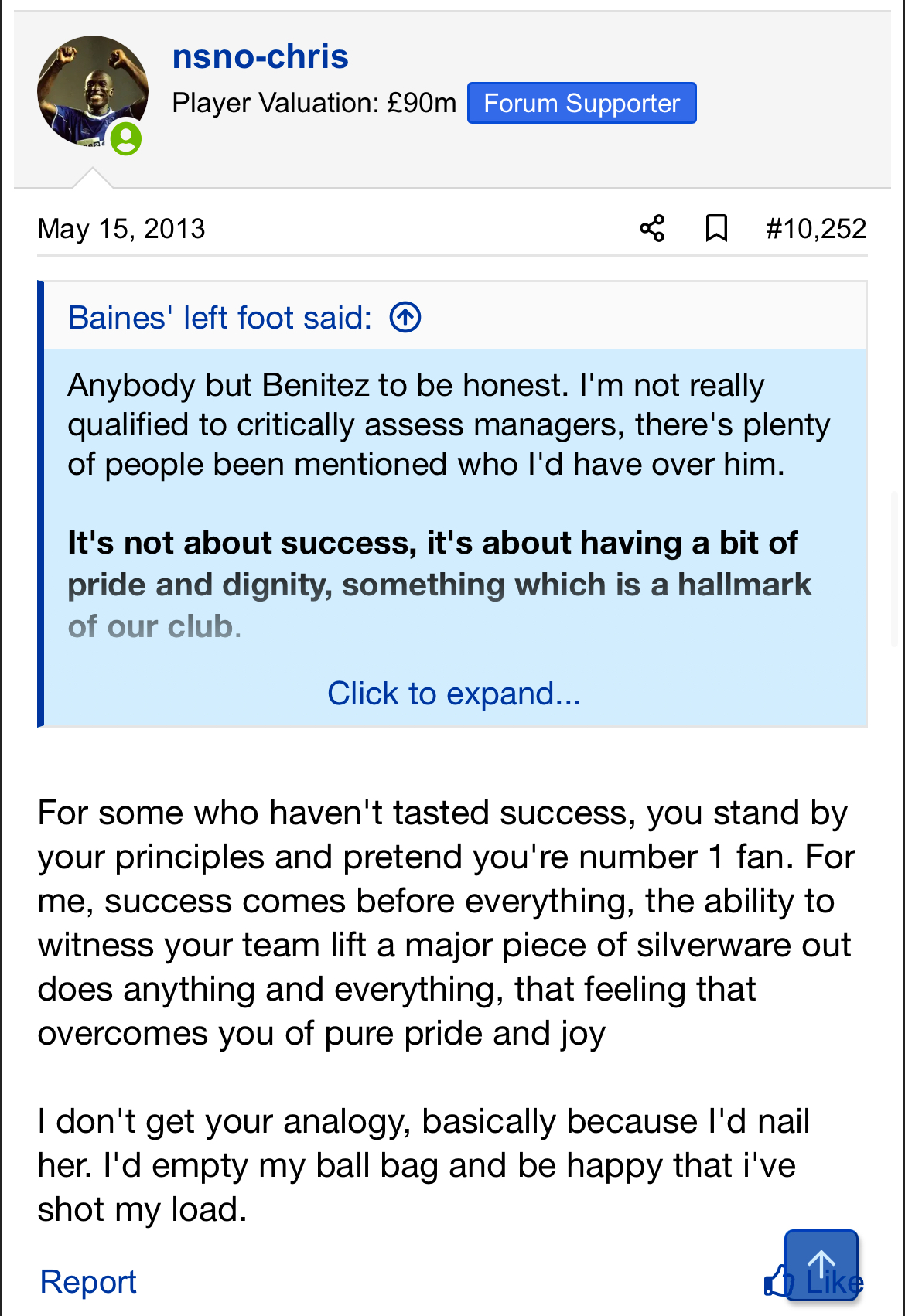Expand the quoted message with Click to expand
Image resolution: width=905 pixels, height=1316 pixels.
[454, 694]
